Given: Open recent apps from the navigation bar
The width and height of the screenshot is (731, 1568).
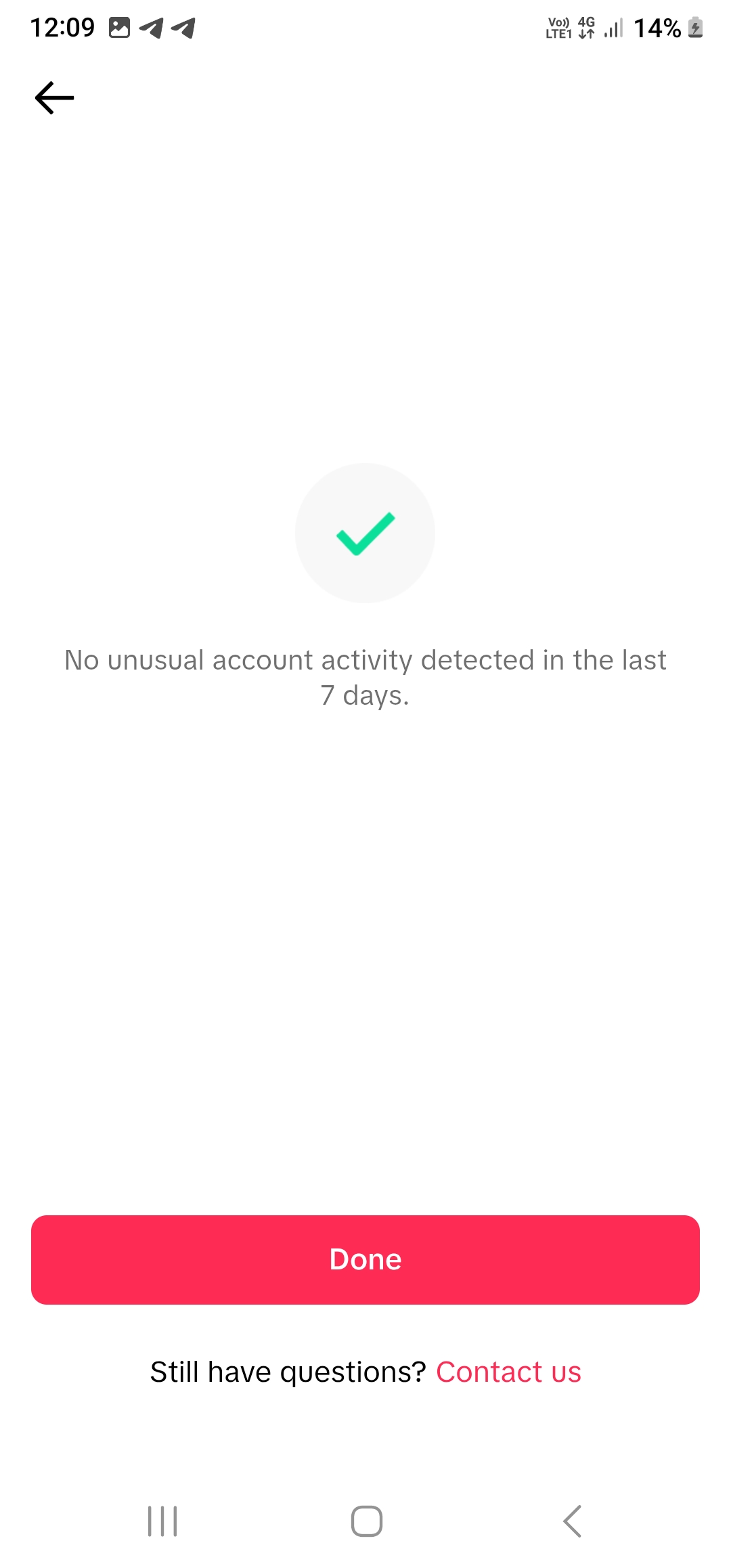Looking at the screenshot, I should [x=162, y=1521].
